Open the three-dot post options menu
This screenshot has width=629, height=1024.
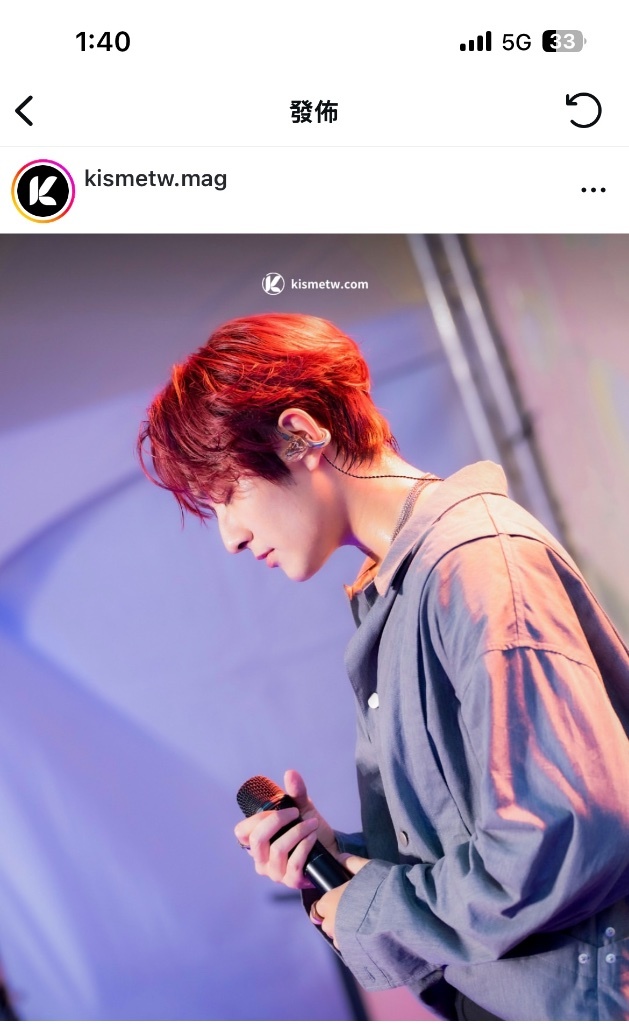coord(593,190)
